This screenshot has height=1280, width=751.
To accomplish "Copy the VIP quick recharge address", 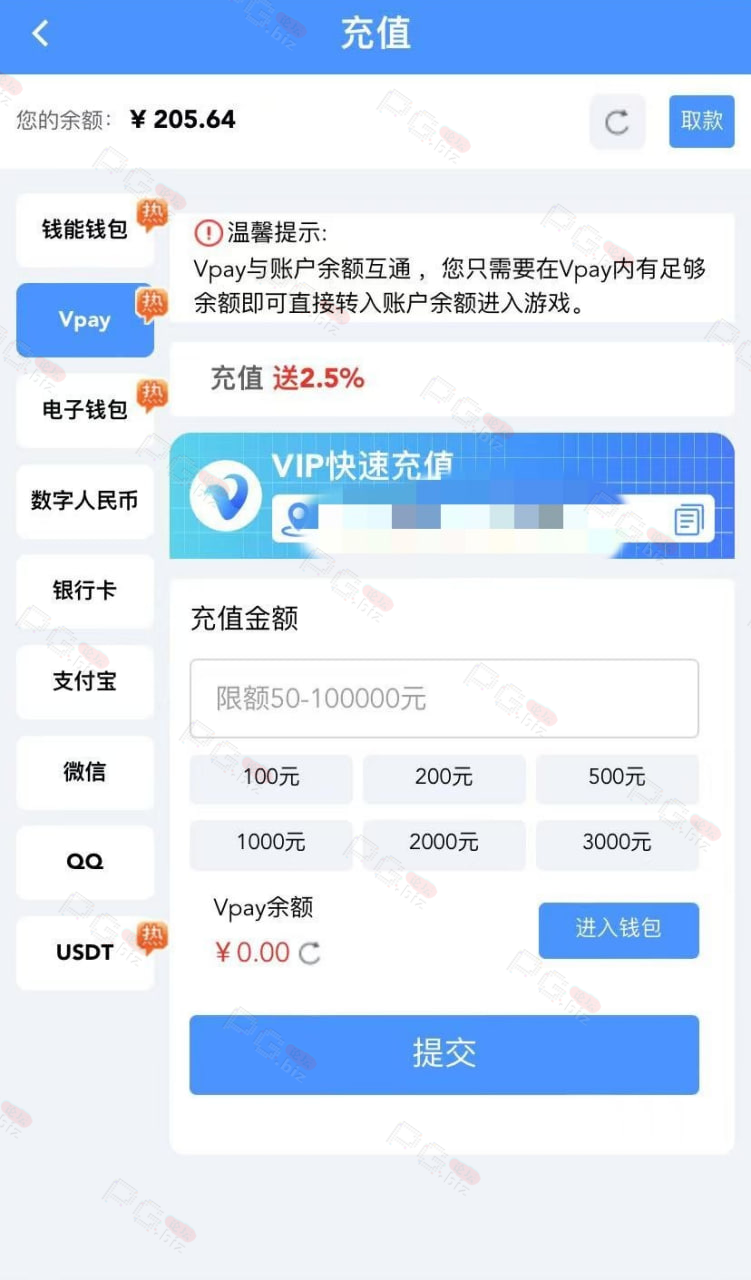I will [689, 518].
